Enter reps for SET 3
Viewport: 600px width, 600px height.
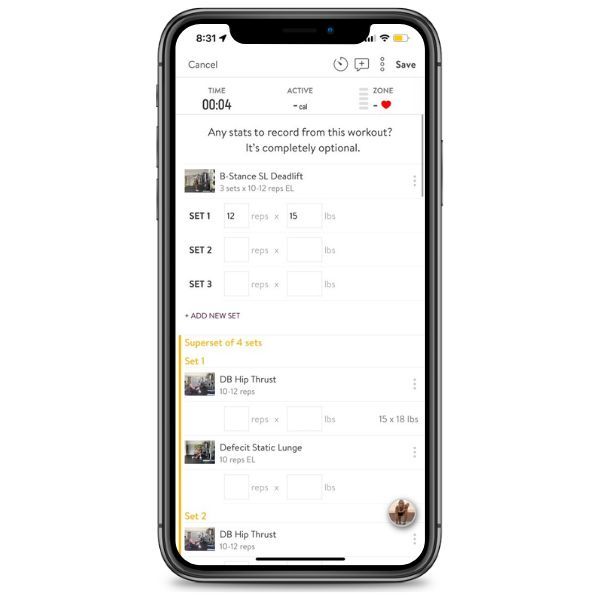tap(236, 284)
